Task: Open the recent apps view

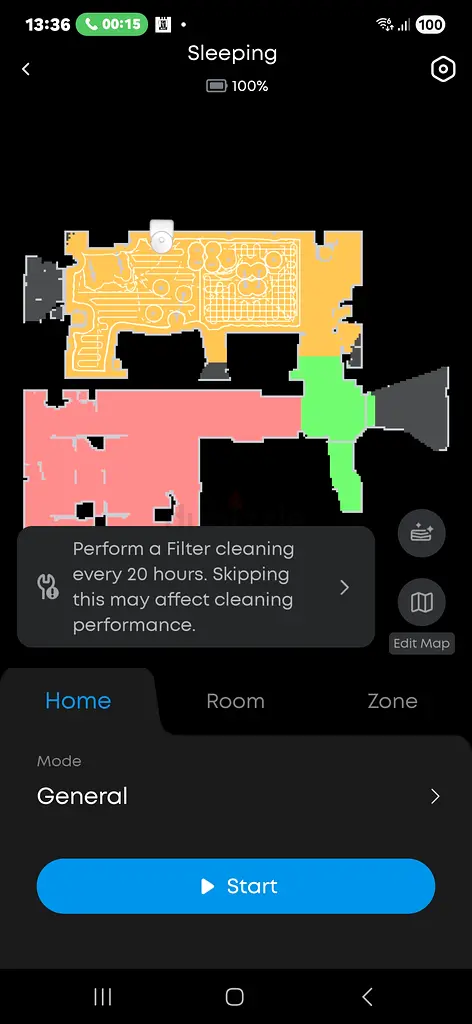Action: 102,997
